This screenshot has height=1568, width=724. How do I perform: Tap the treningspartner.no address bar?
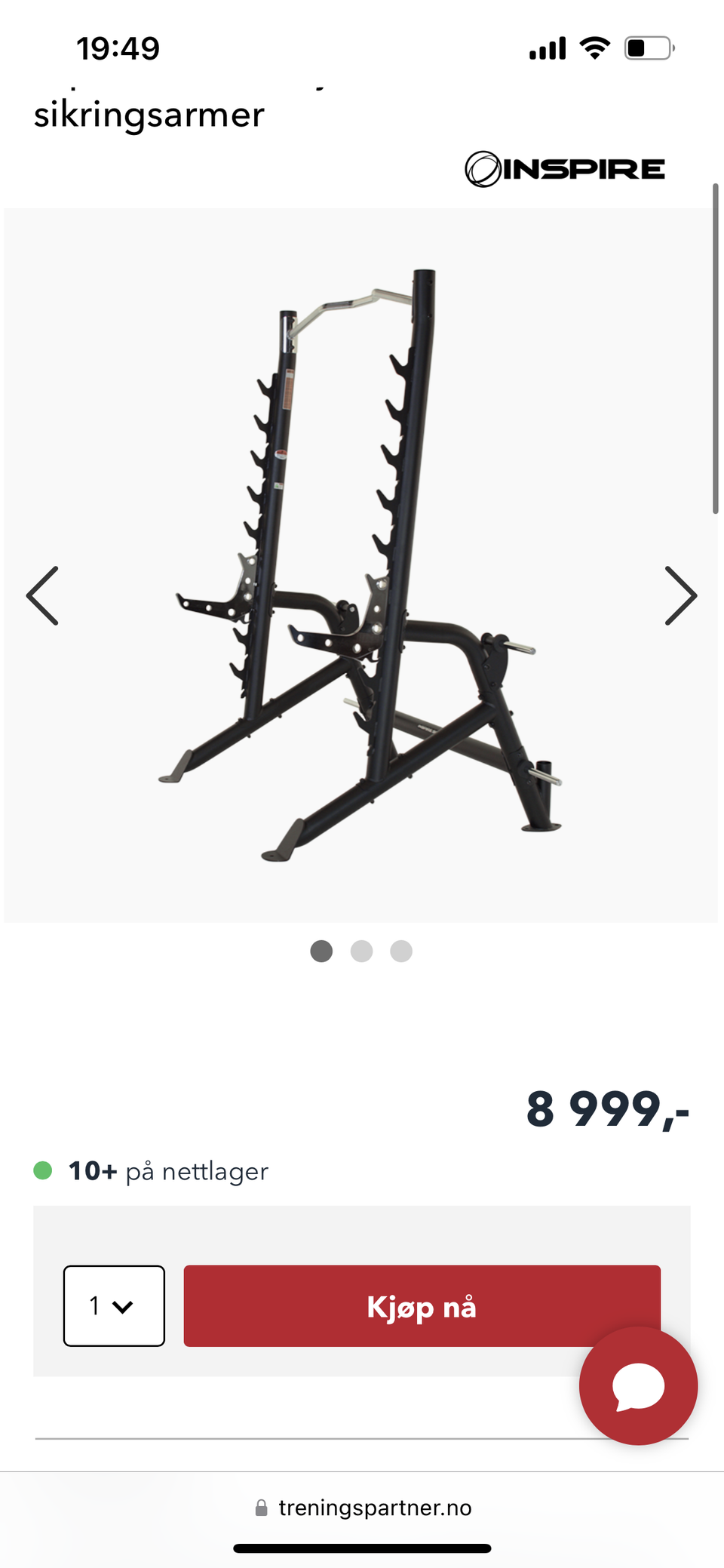point(364,1508)
